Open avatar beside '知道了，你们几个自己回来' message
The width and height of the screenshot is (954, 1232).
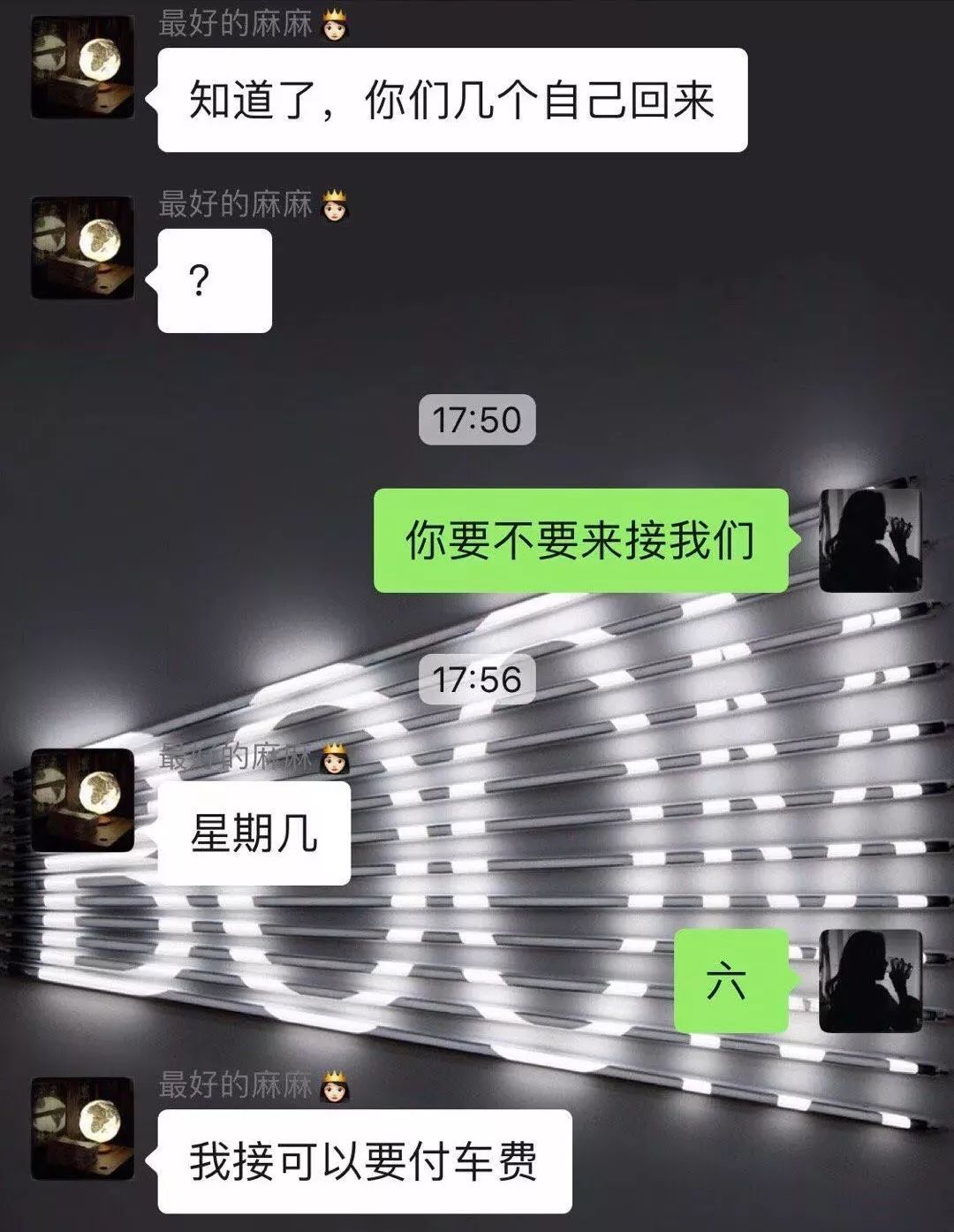[x=82, y=67]
